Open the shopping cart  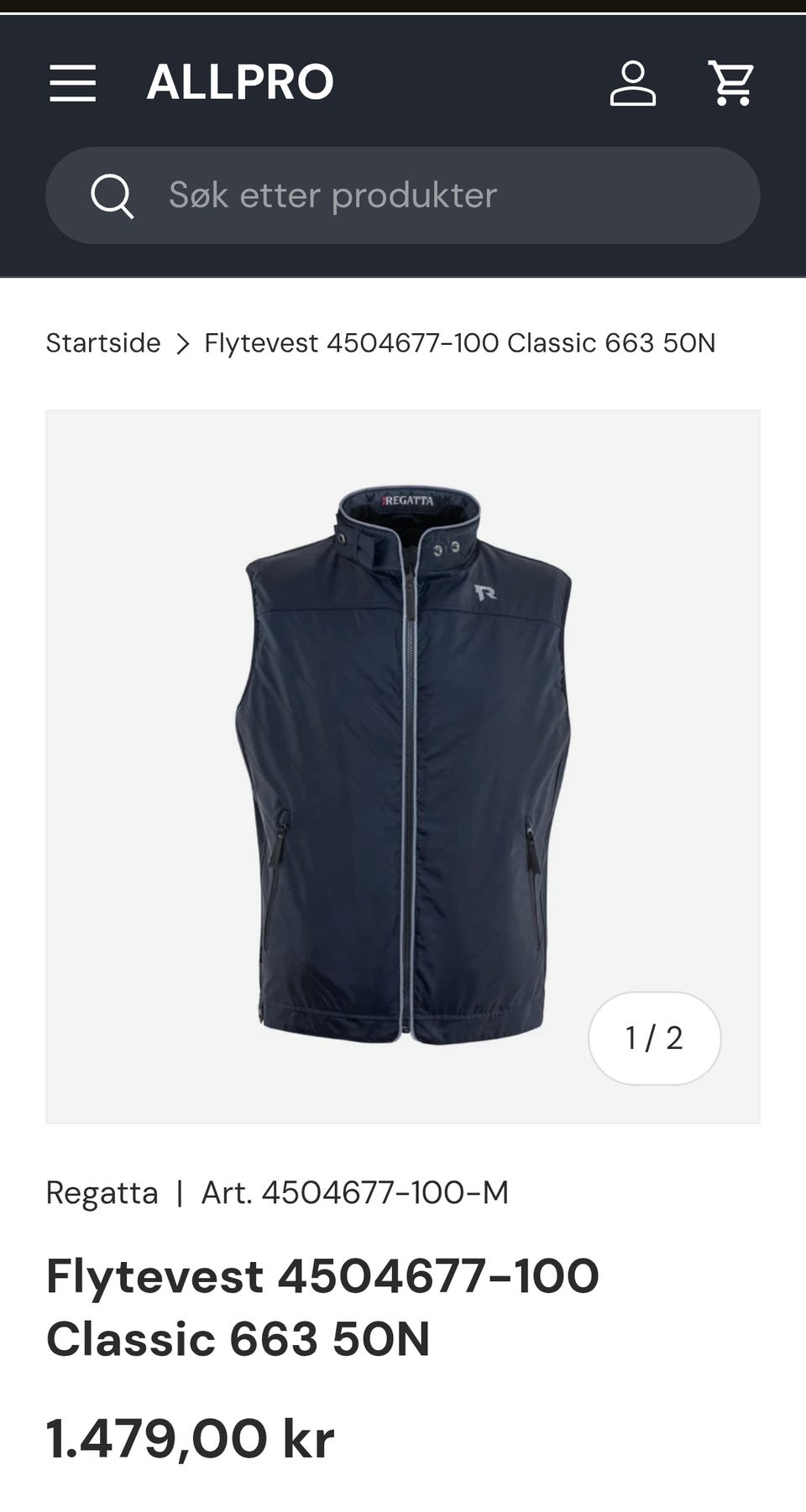pos(731,82)
